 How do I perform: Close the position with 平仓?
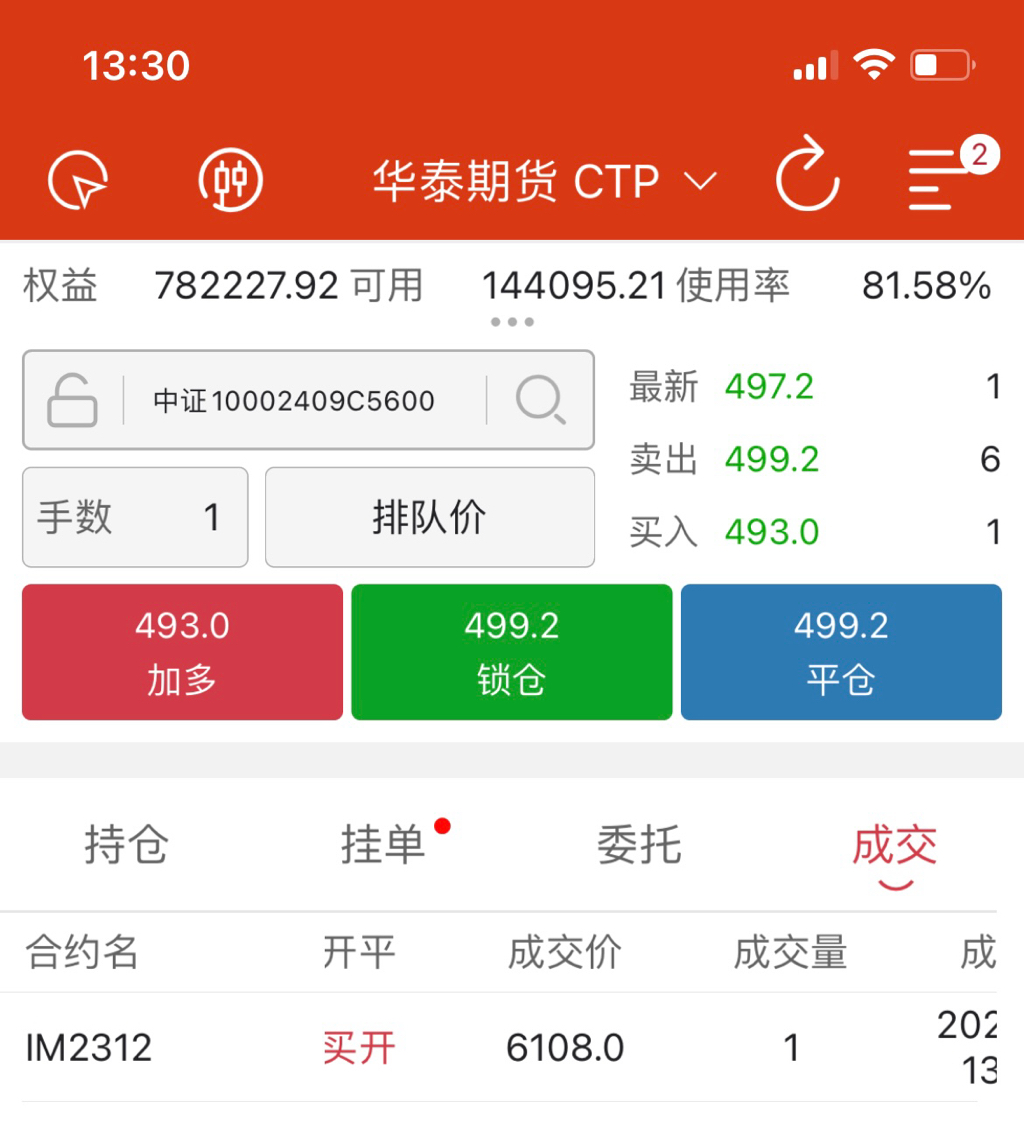click(x=841, y=652)
